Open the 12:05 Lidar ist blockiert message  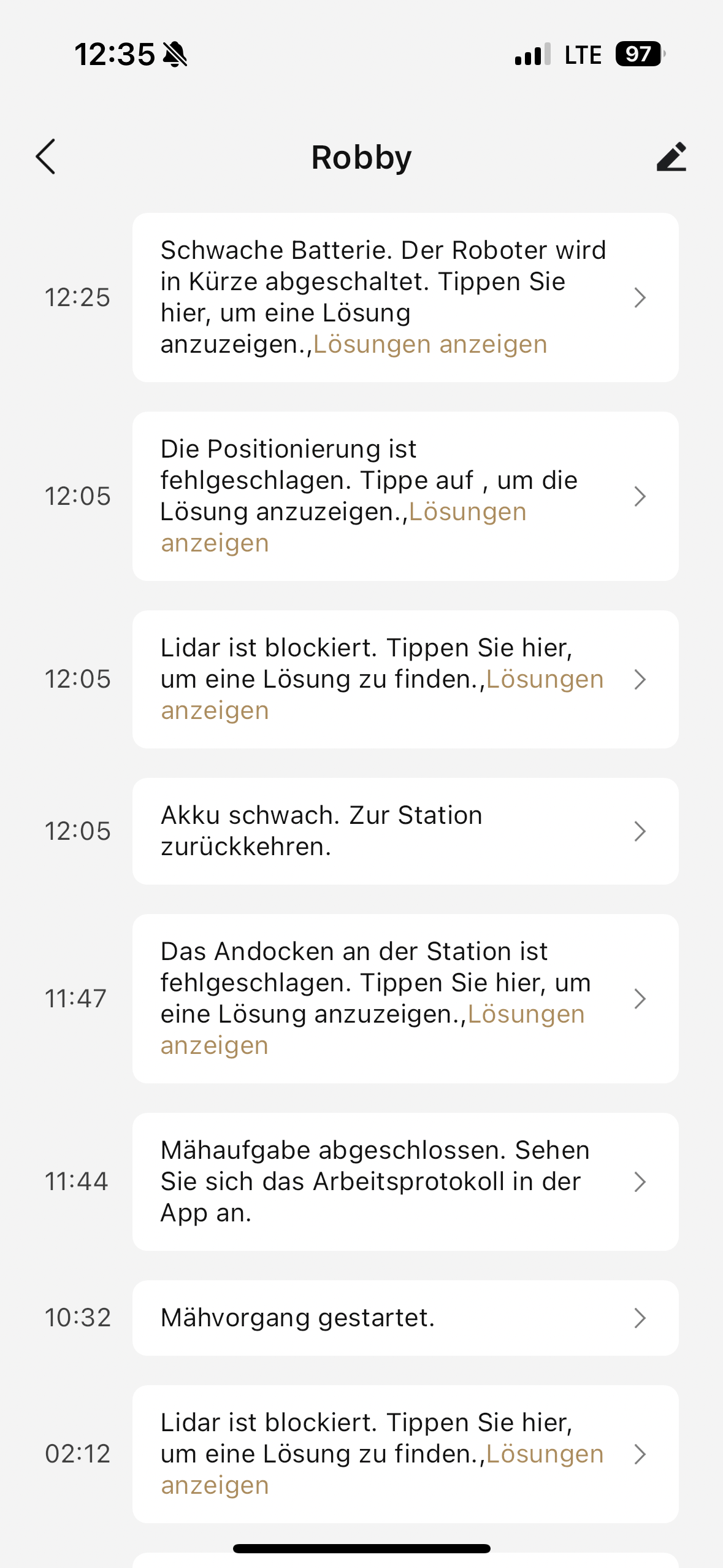click(x=405, y=679)
